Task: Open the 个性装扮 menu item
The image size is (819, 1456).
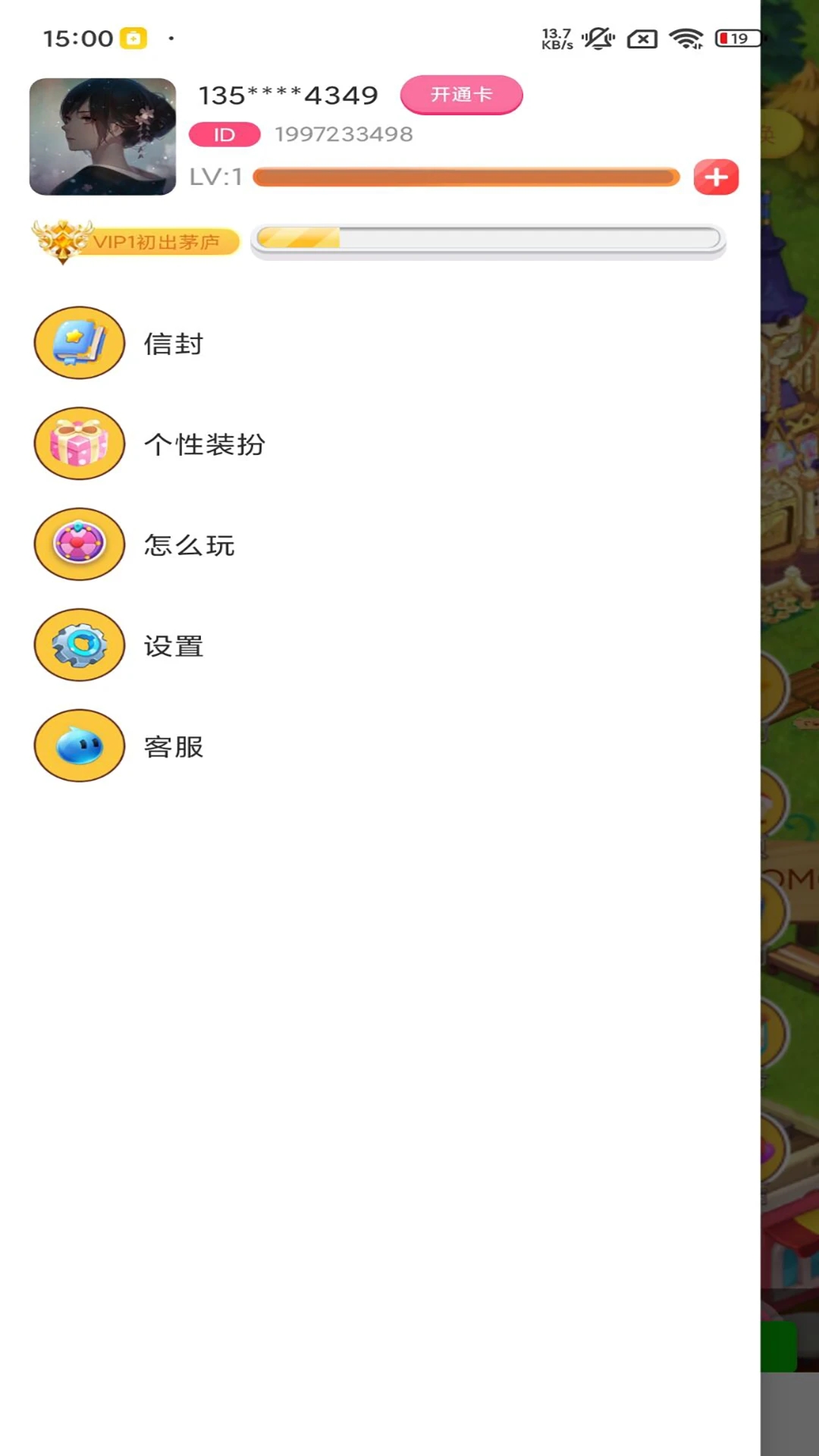Action: tap(203, 444)
